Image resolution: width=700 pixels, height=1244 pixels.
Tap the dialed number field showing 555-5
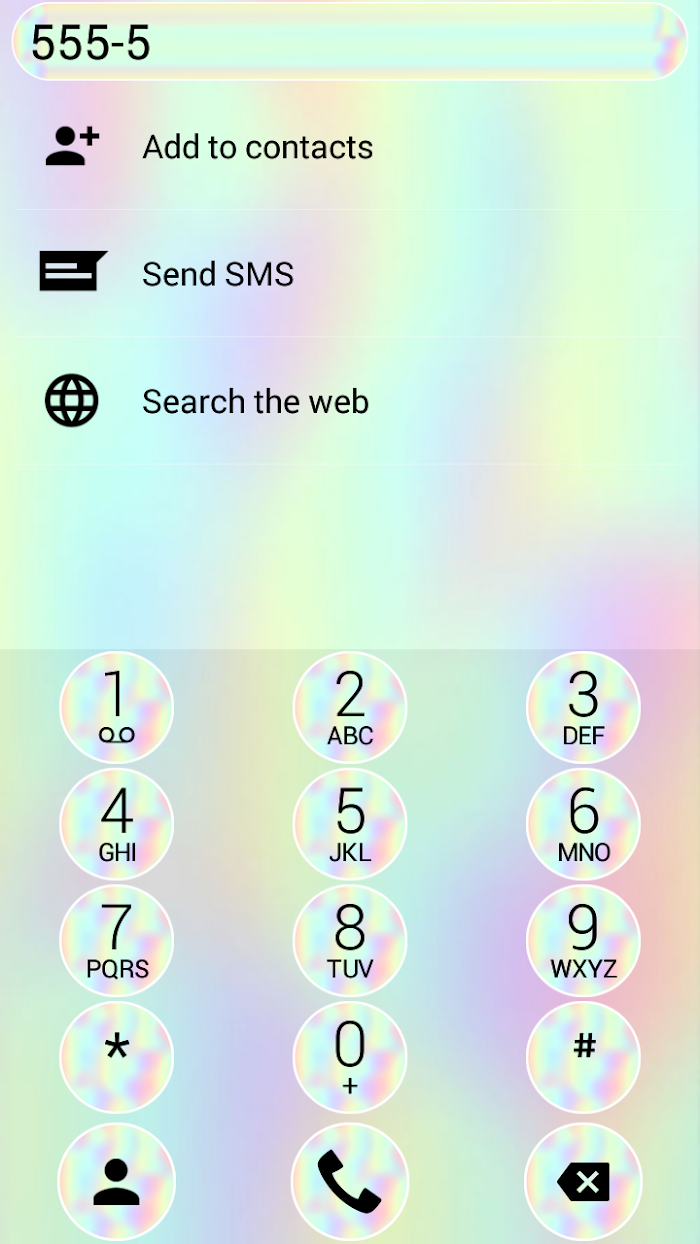tap(350, 41)
